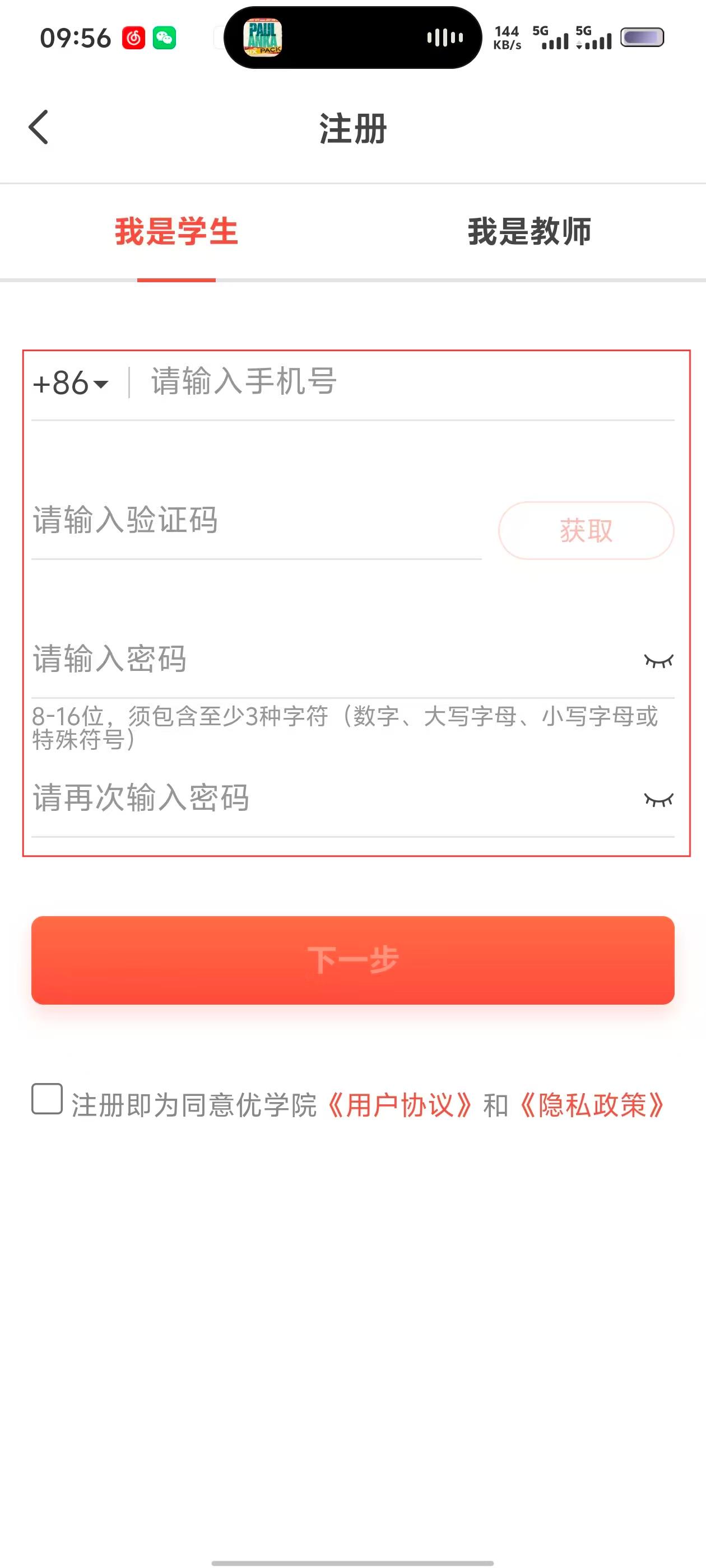
Task: Show password in 请再次输入密码 field
Action: coord(658,800)
